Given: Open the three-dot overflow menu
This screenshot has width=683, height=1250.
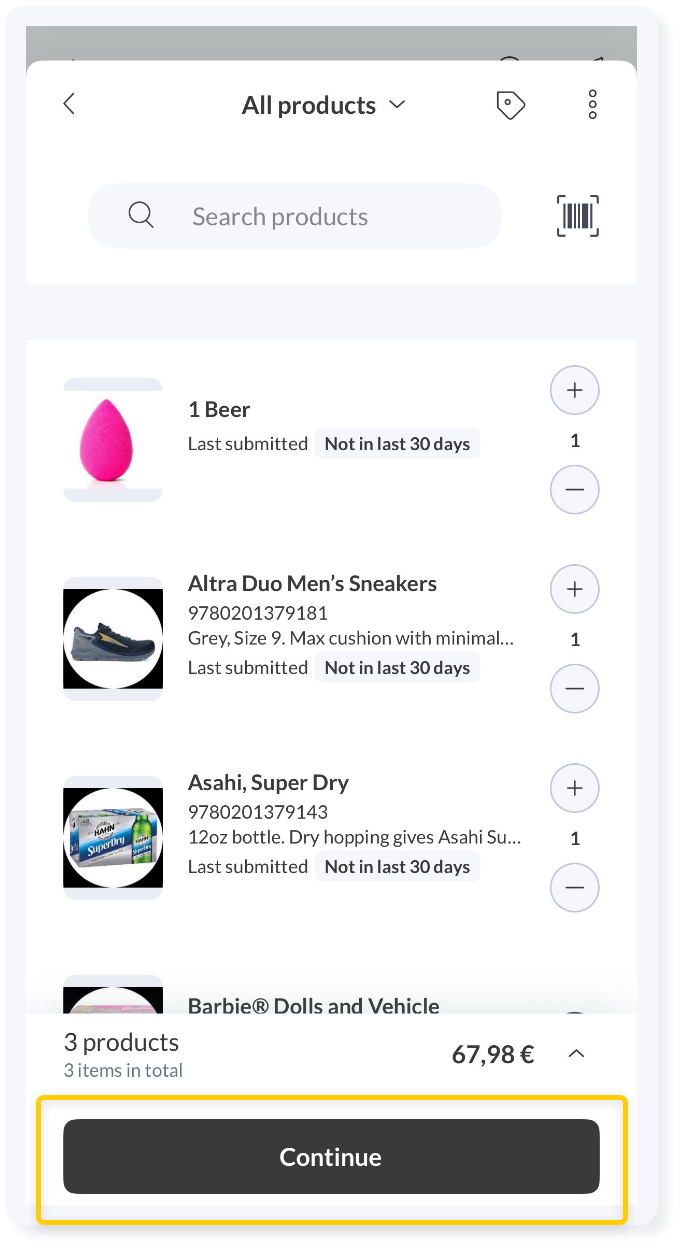Looking at the screenshot, I should pyautogui.click(x=593, y=104).
